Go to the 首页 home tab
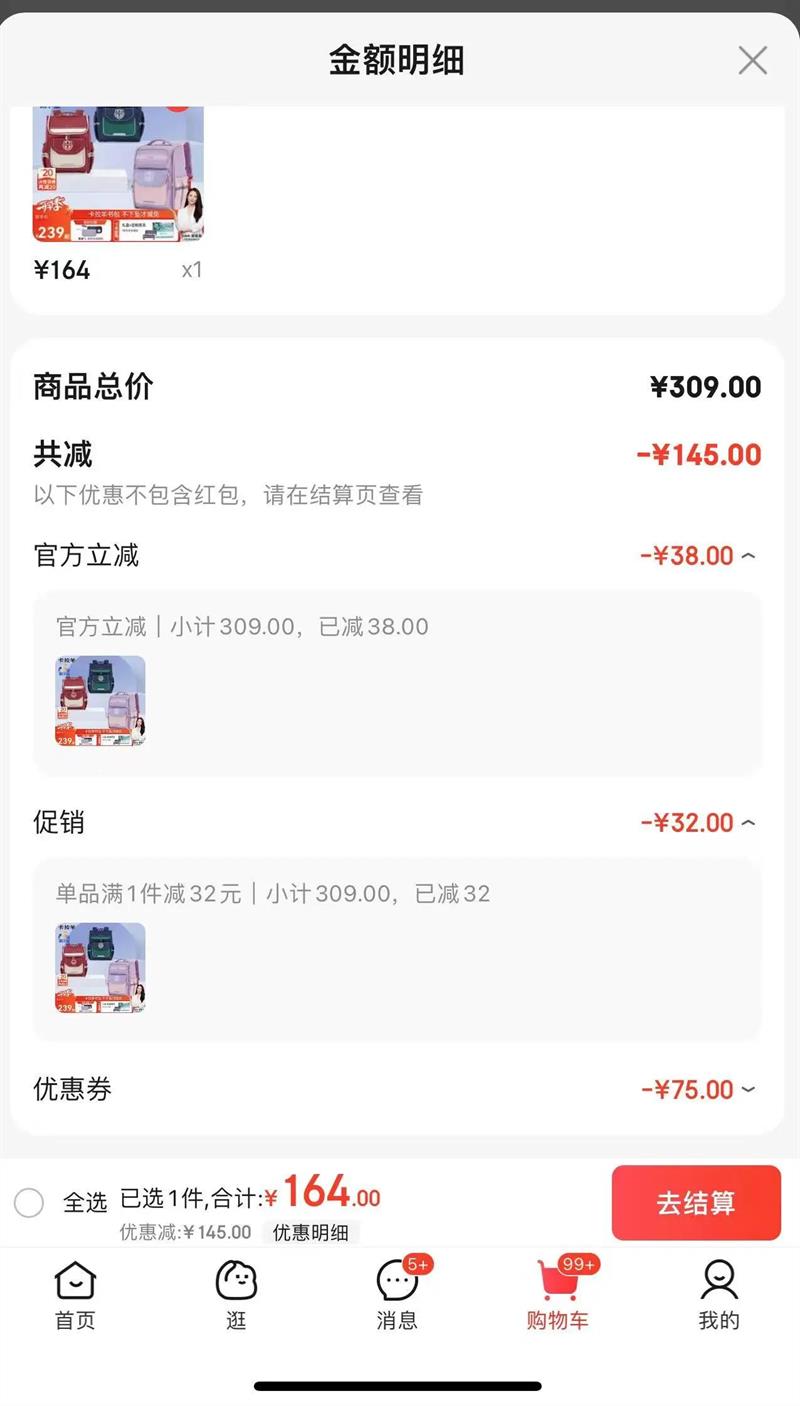This screenshot has height=1406, width=800. (x=75, y=1295)
